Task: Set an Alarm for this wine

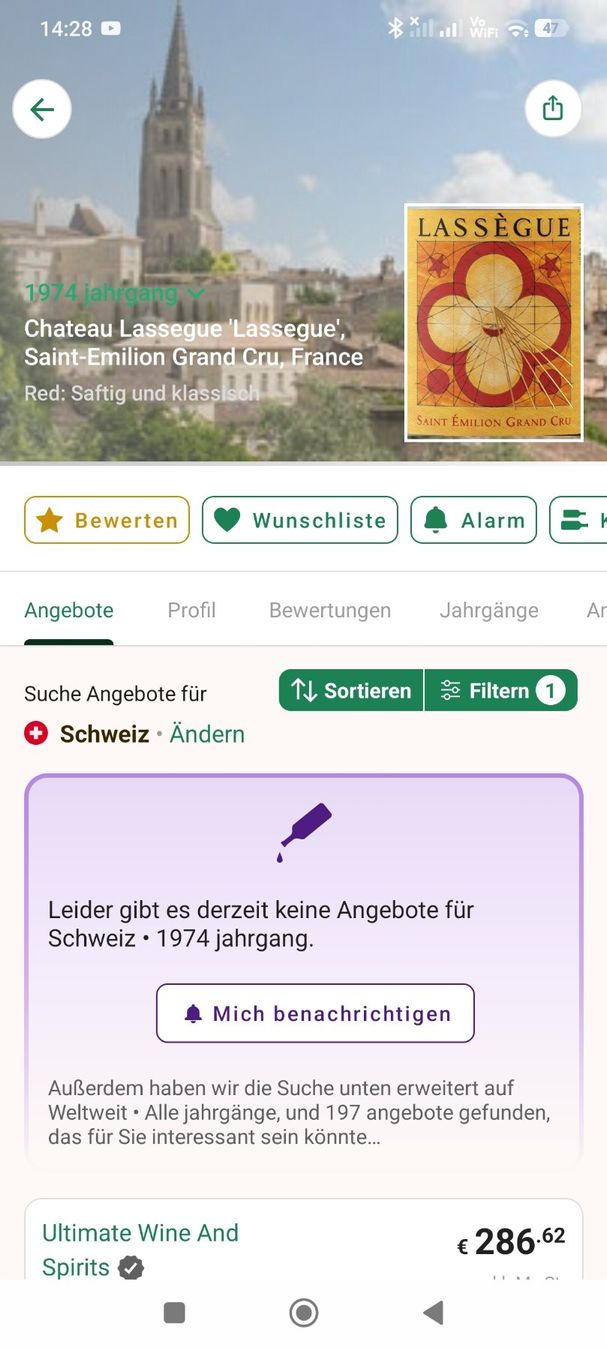Action: [474, 520]
